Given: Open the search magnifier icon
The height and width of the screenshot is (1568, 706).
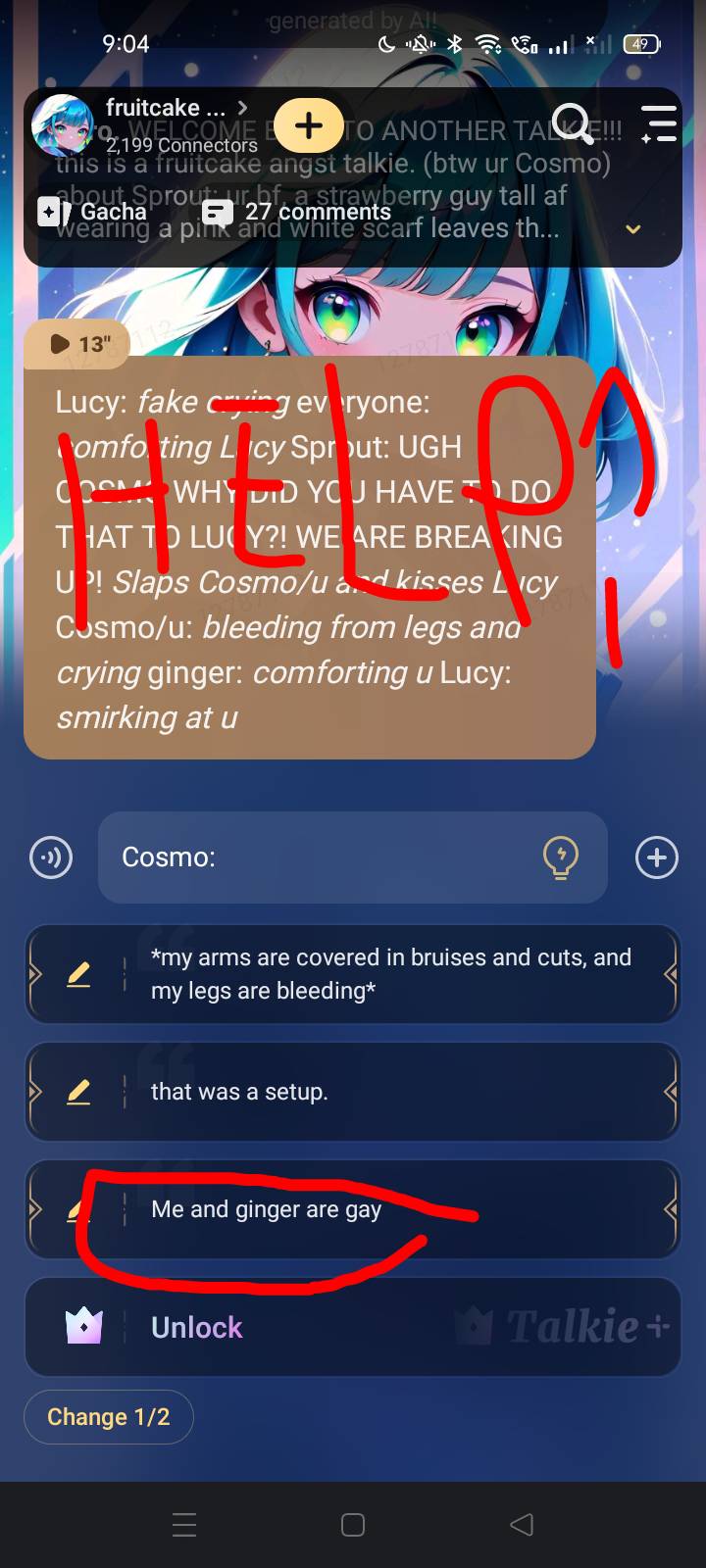Looking at the screenshot, I should pos(572,124).
